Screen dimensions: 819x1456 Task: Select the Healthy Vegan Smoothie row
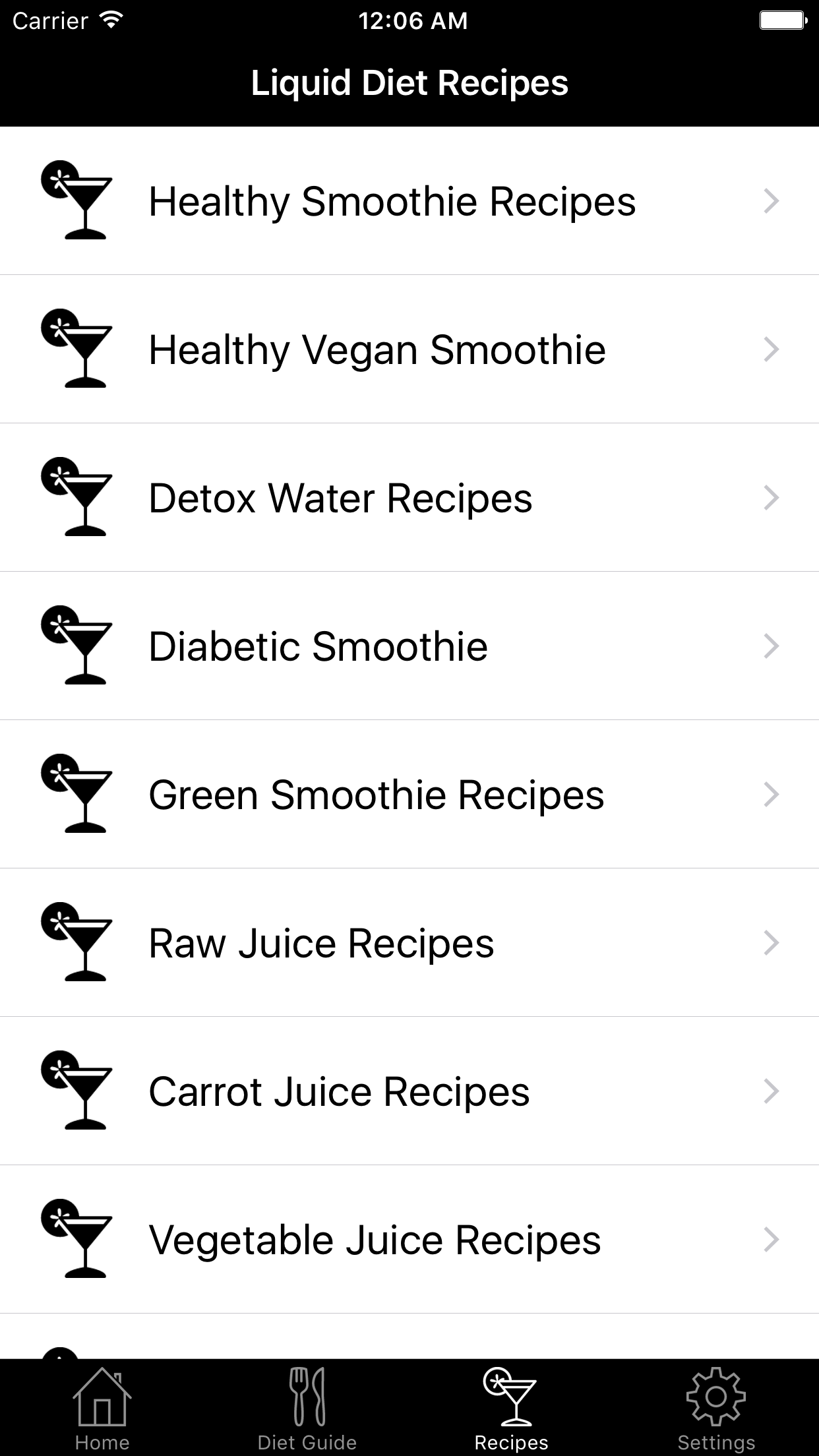[409, 349]
